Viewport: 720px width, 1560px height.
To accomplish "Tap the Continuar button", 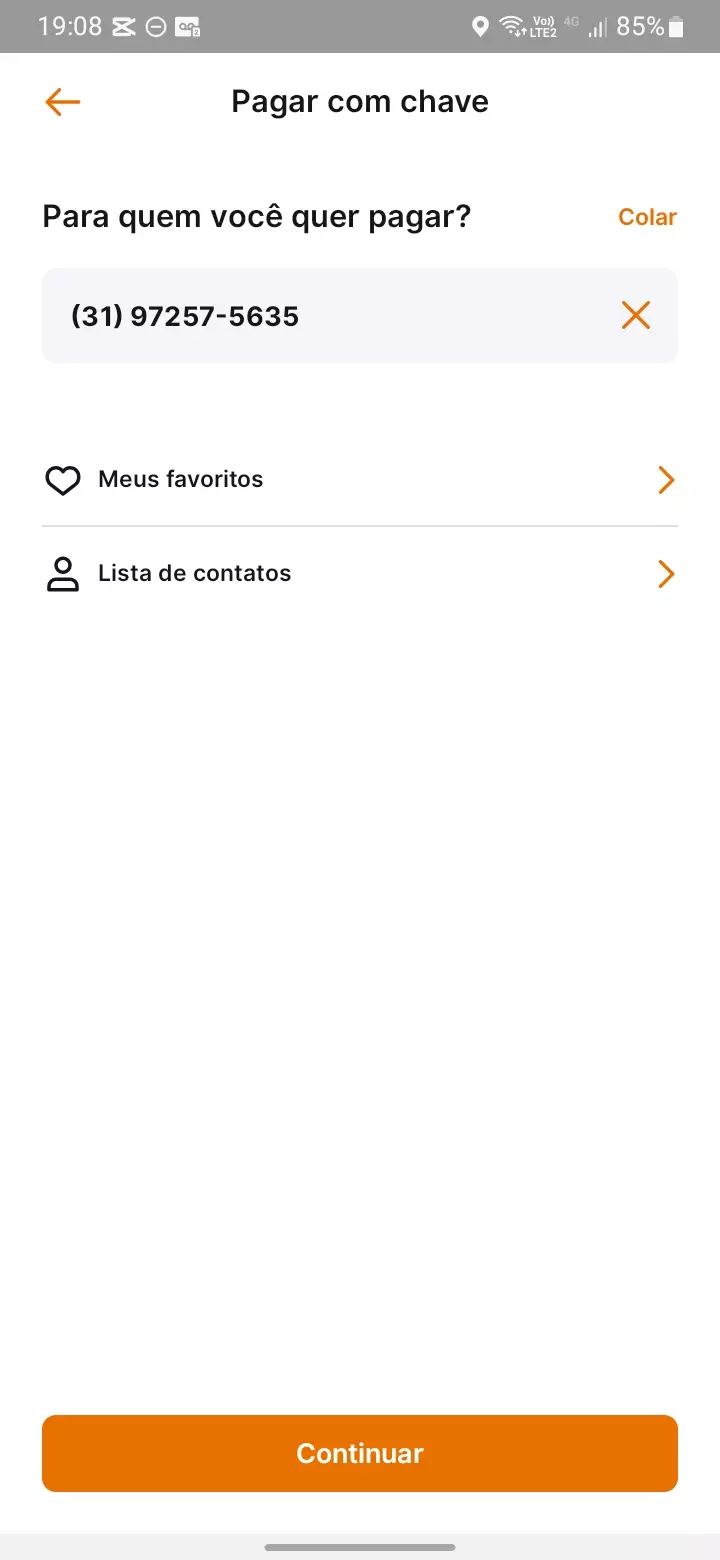I will click(x=360, y=1453).
